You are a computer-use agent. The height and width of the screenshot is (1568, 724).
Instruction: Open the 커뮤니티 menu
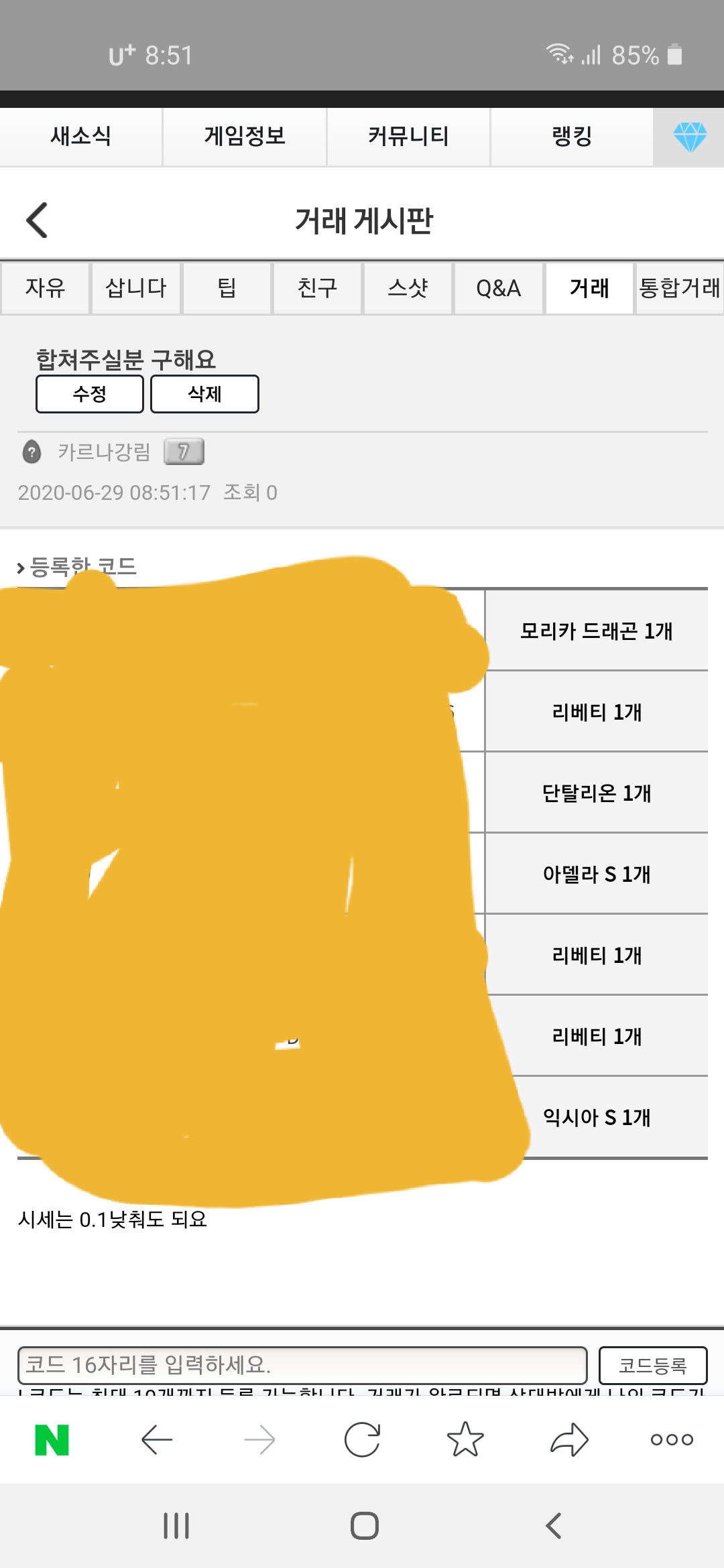[408, 137]
